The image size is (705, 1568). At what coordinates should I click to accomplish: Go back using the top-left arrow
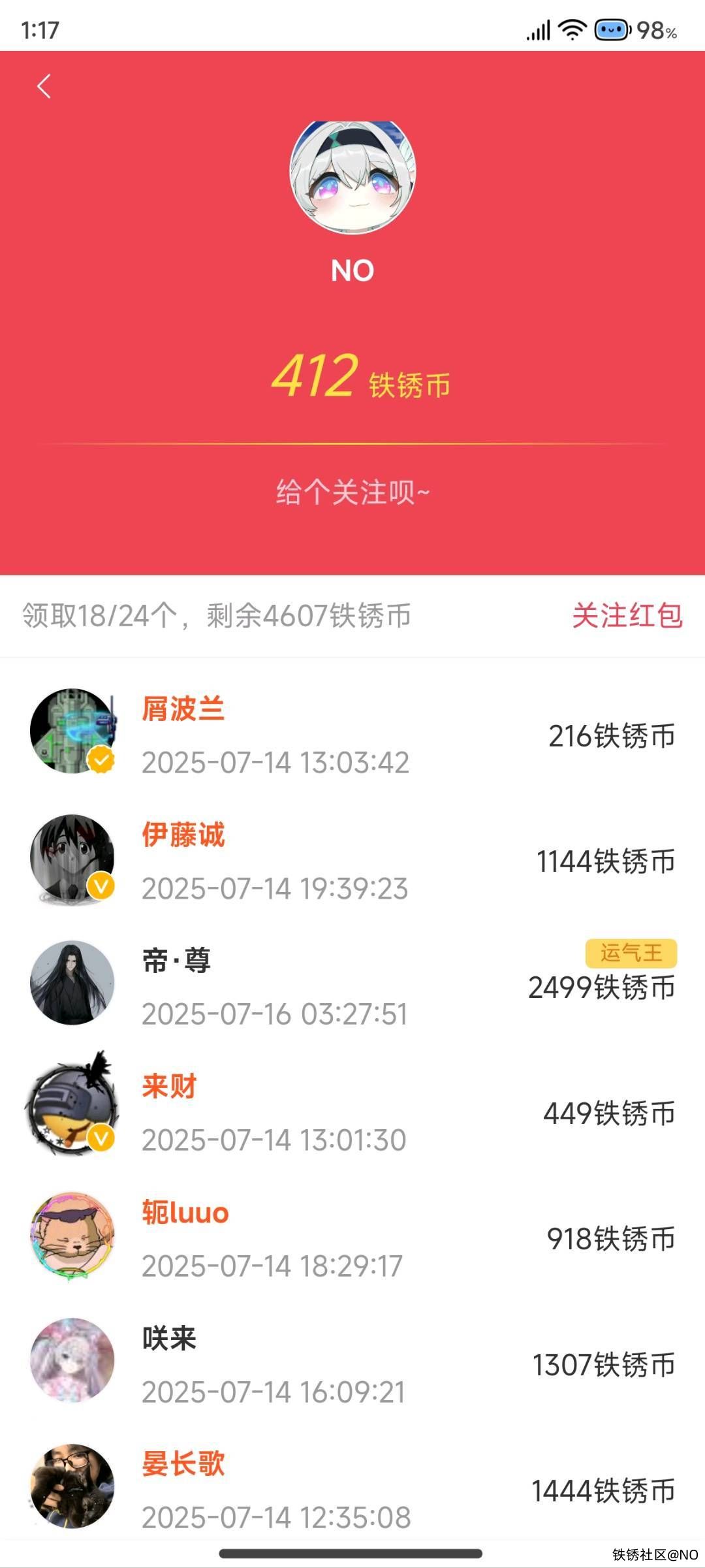[44, 86]
